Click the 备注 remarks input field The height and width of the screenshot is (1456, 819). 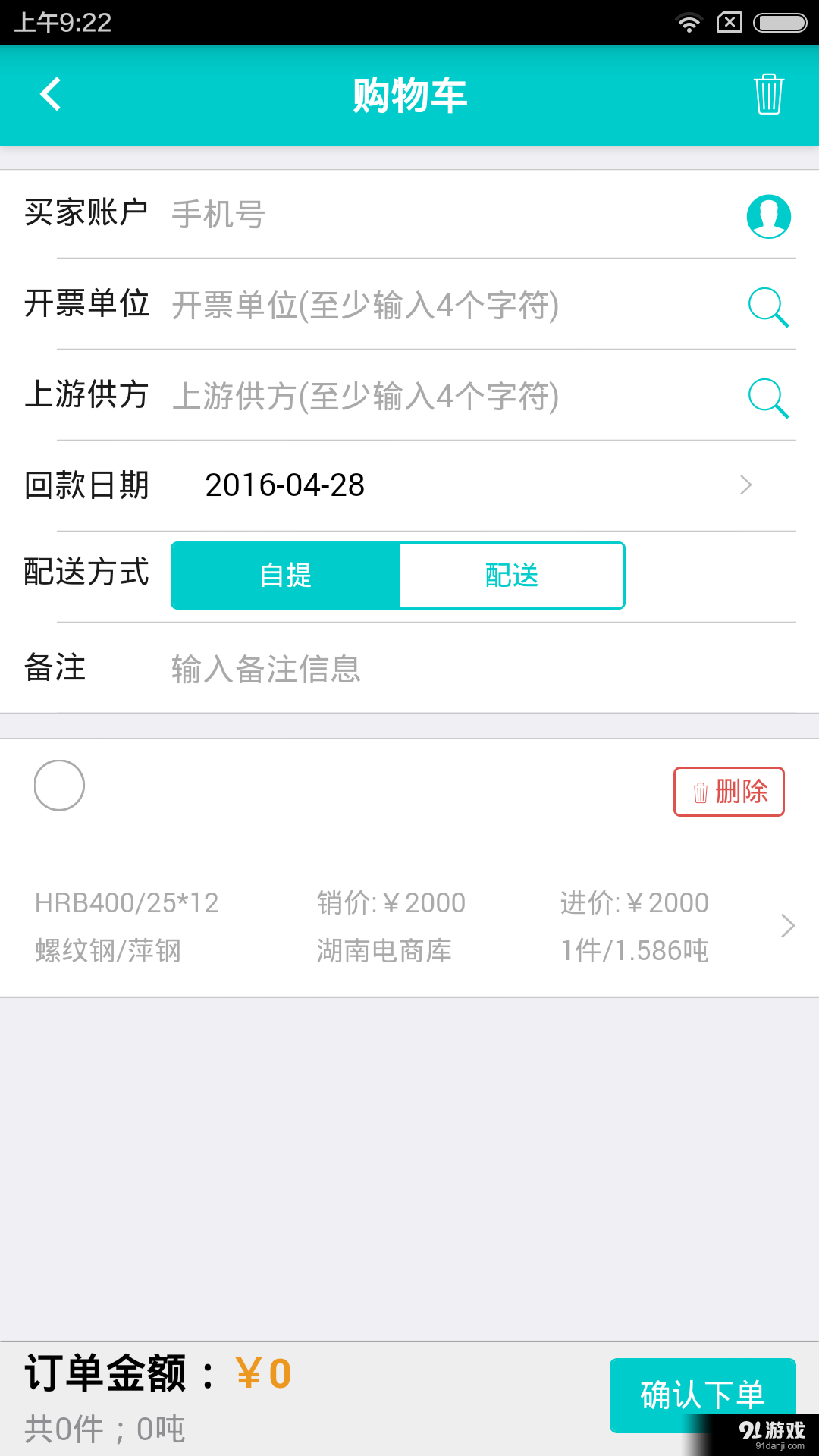[x=341, y=670]
